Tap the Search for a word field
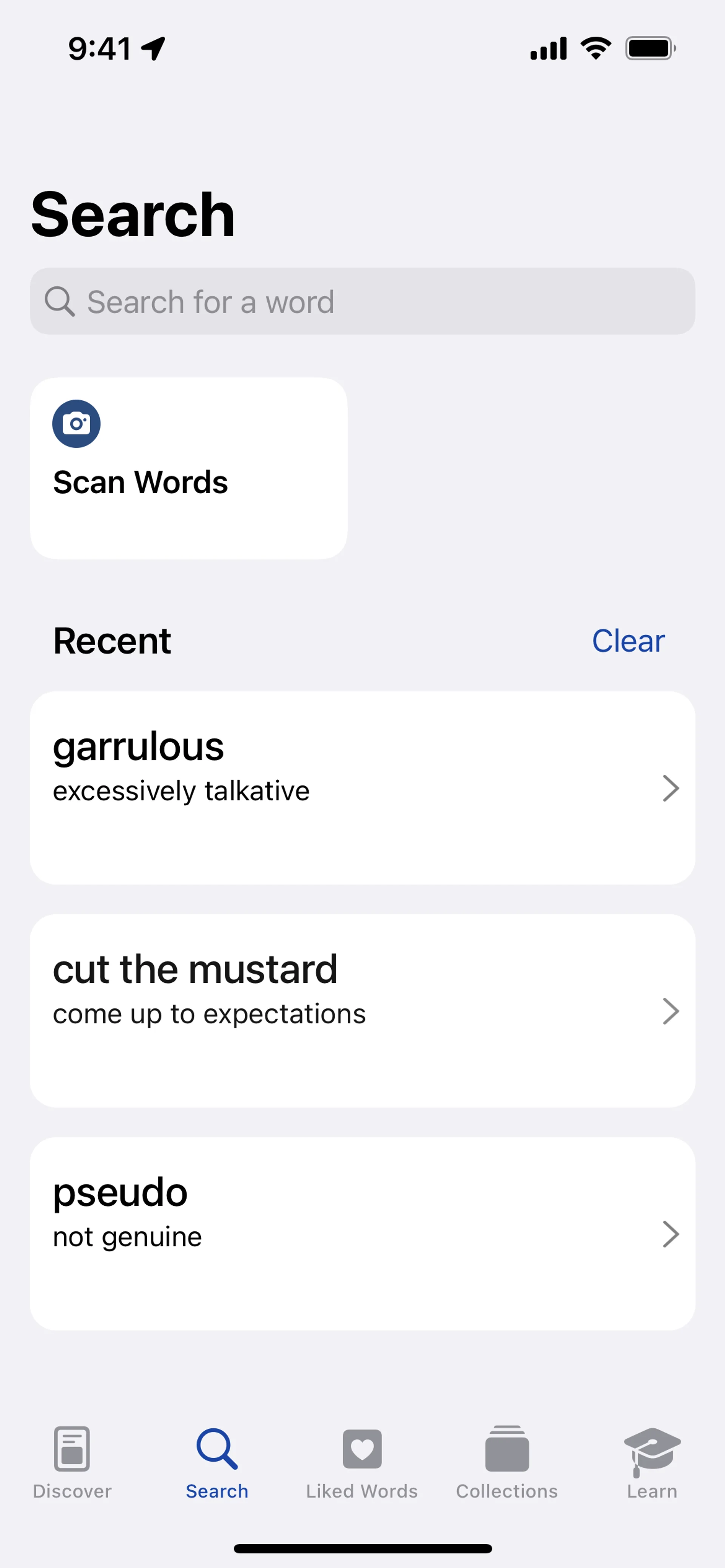725x1568 pixels. coord(362,301)
